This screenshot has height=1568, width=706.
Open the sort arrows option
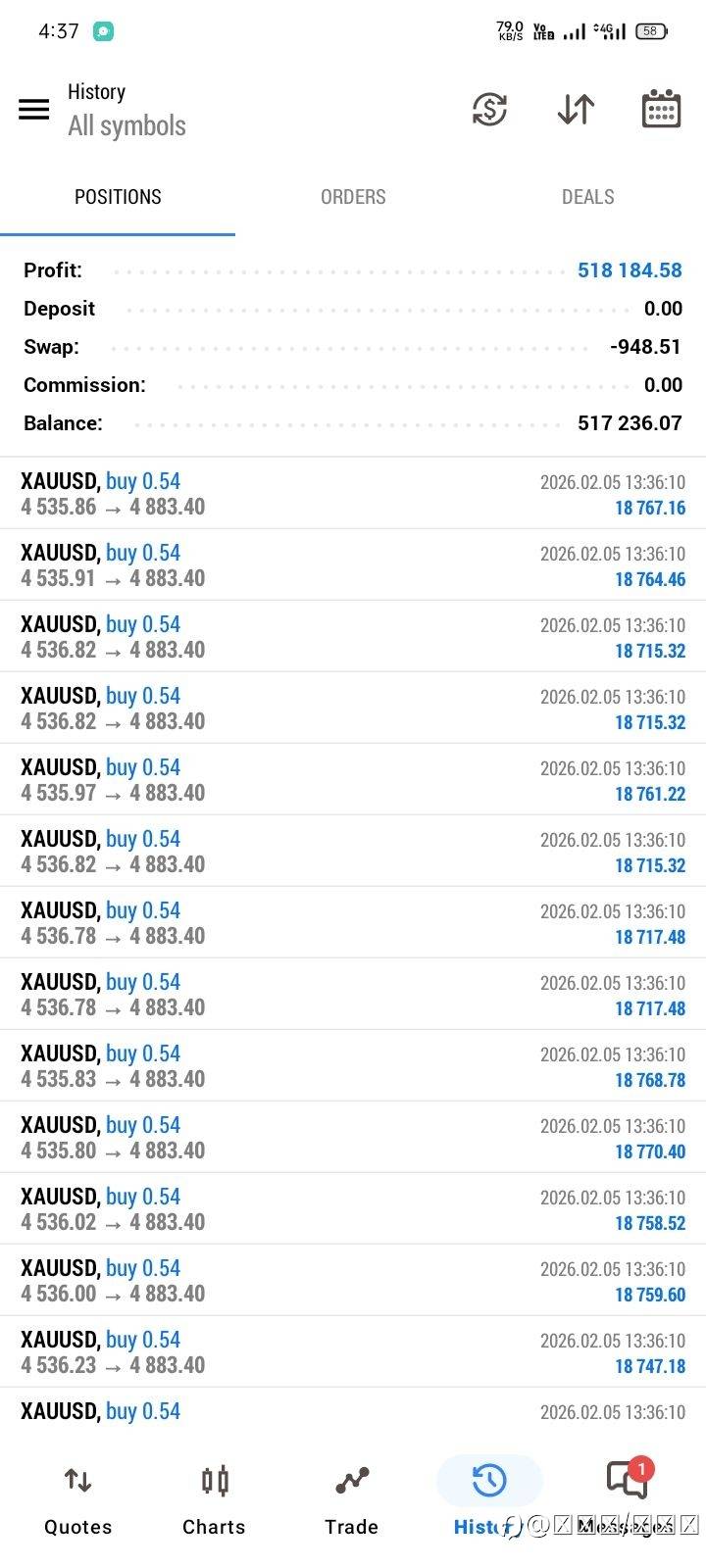coord(576,109)
